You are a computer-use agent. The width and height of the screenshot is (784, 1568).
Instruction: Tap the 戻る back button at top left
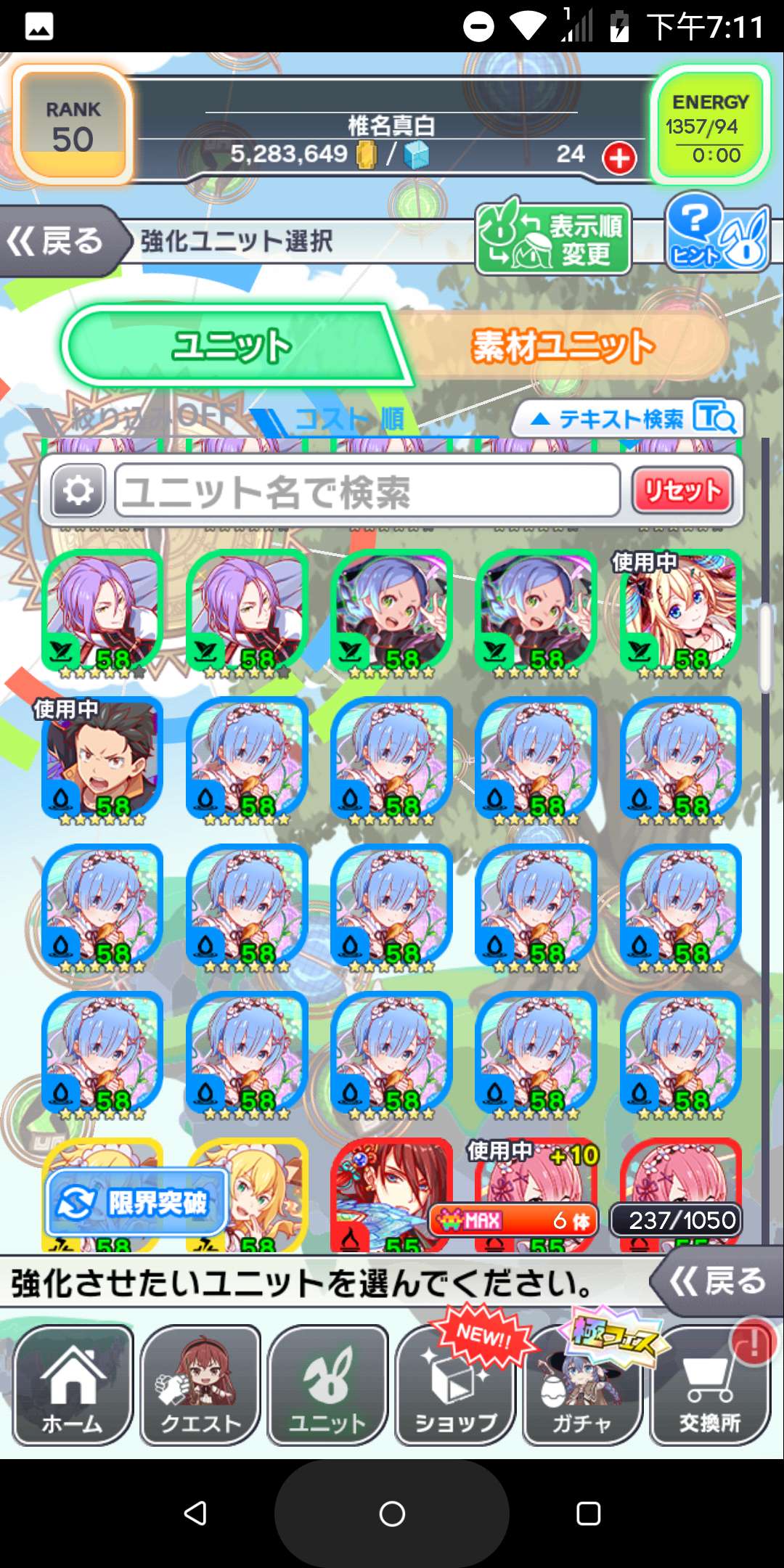coord(58,241)
